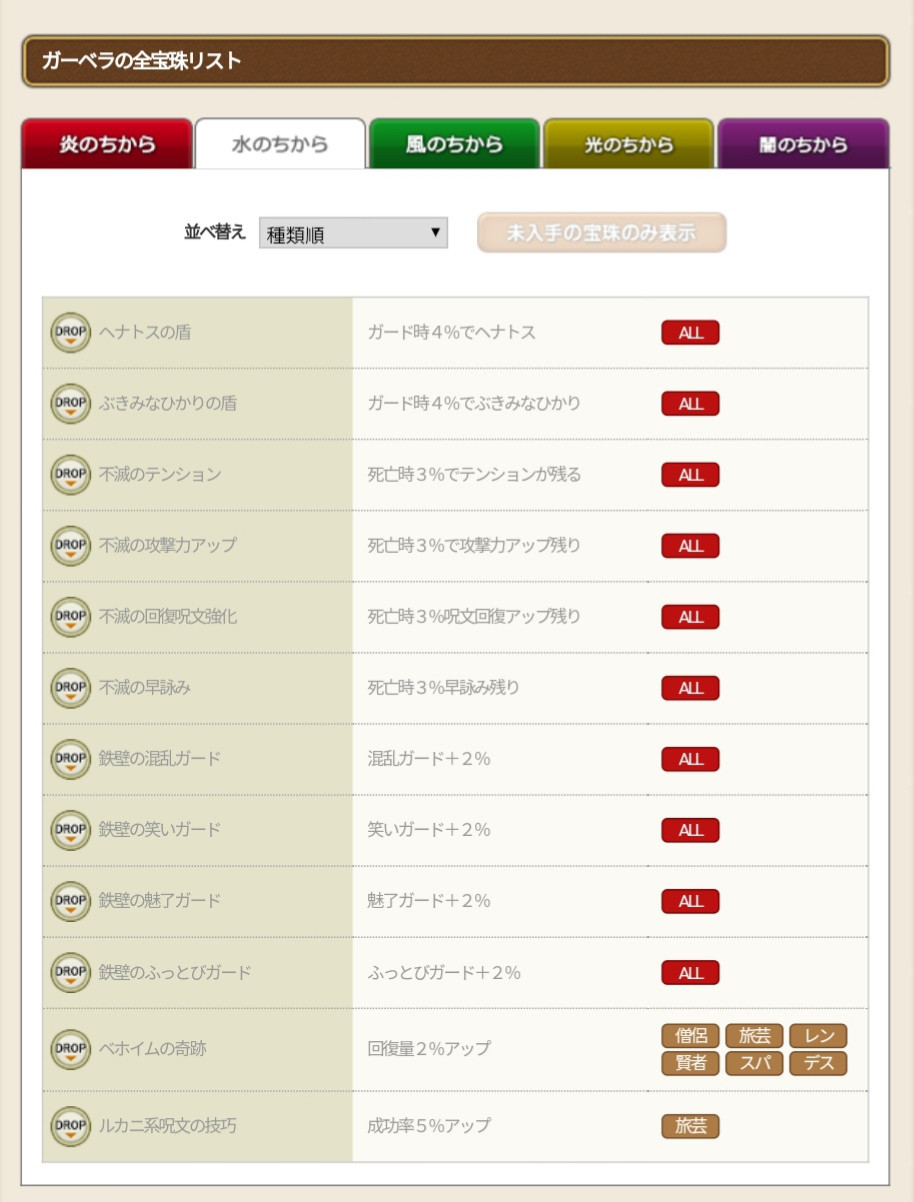Screen dimensions: 914x1202
Task: Switch to the 光のちから tab
Action: tap(628, 144)
